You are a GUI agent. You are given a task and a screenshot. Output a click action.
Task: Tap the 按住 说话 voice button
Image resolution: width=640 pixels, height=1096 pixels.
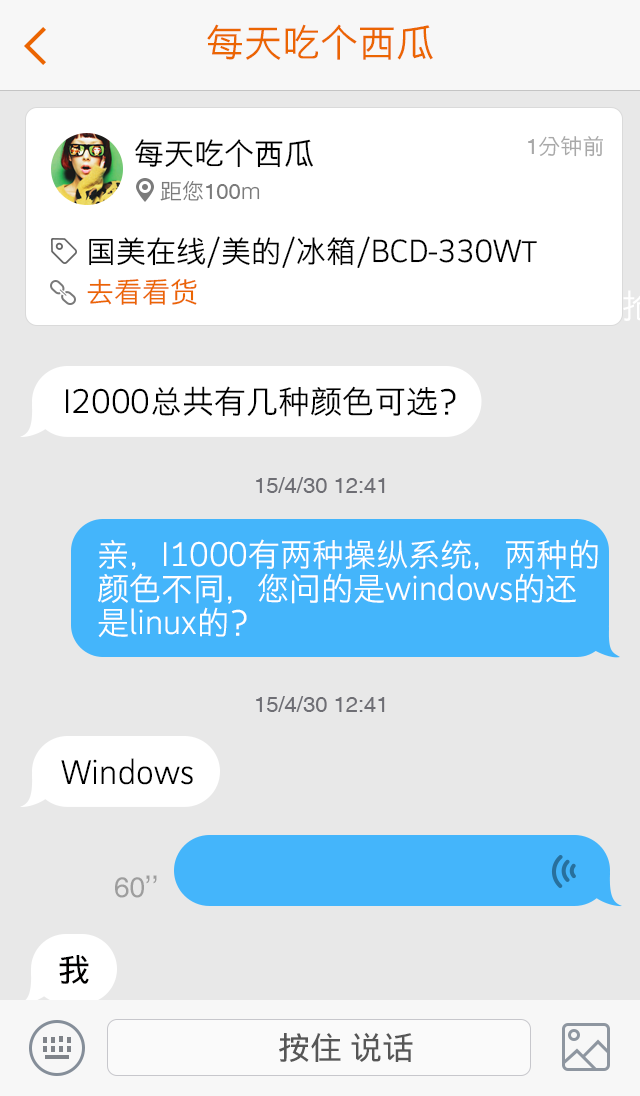(318, 1047)
